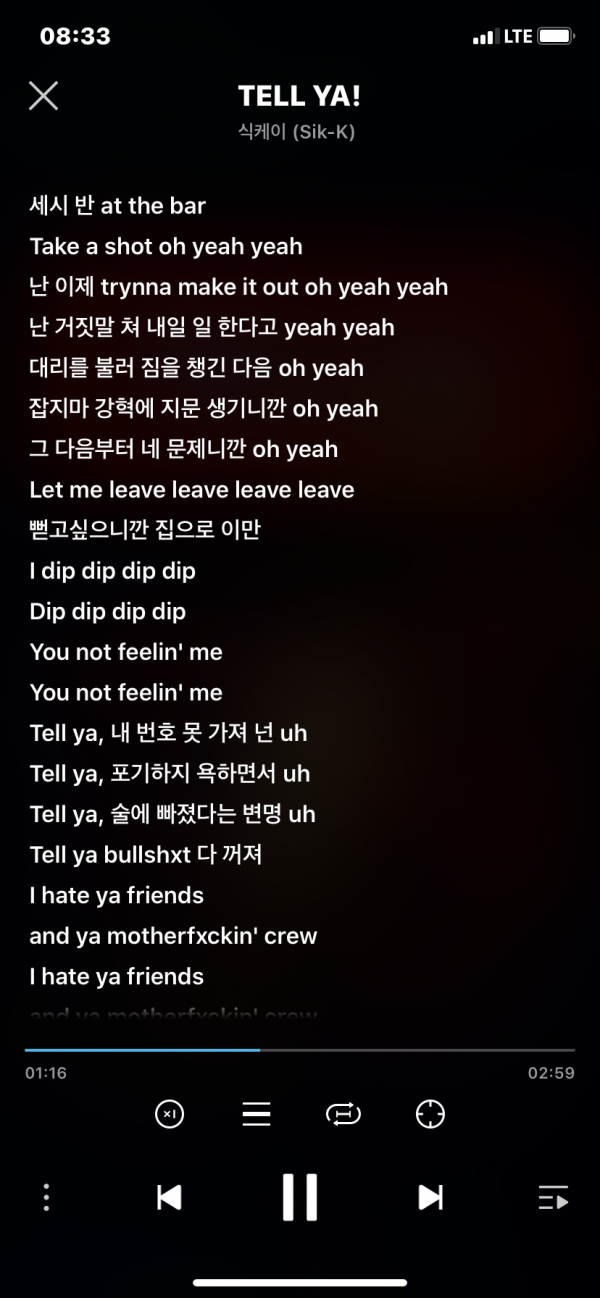Tap the target icon to locate current lyric
Viewport: 600px width, 1298px height.
pos(430,1114)
